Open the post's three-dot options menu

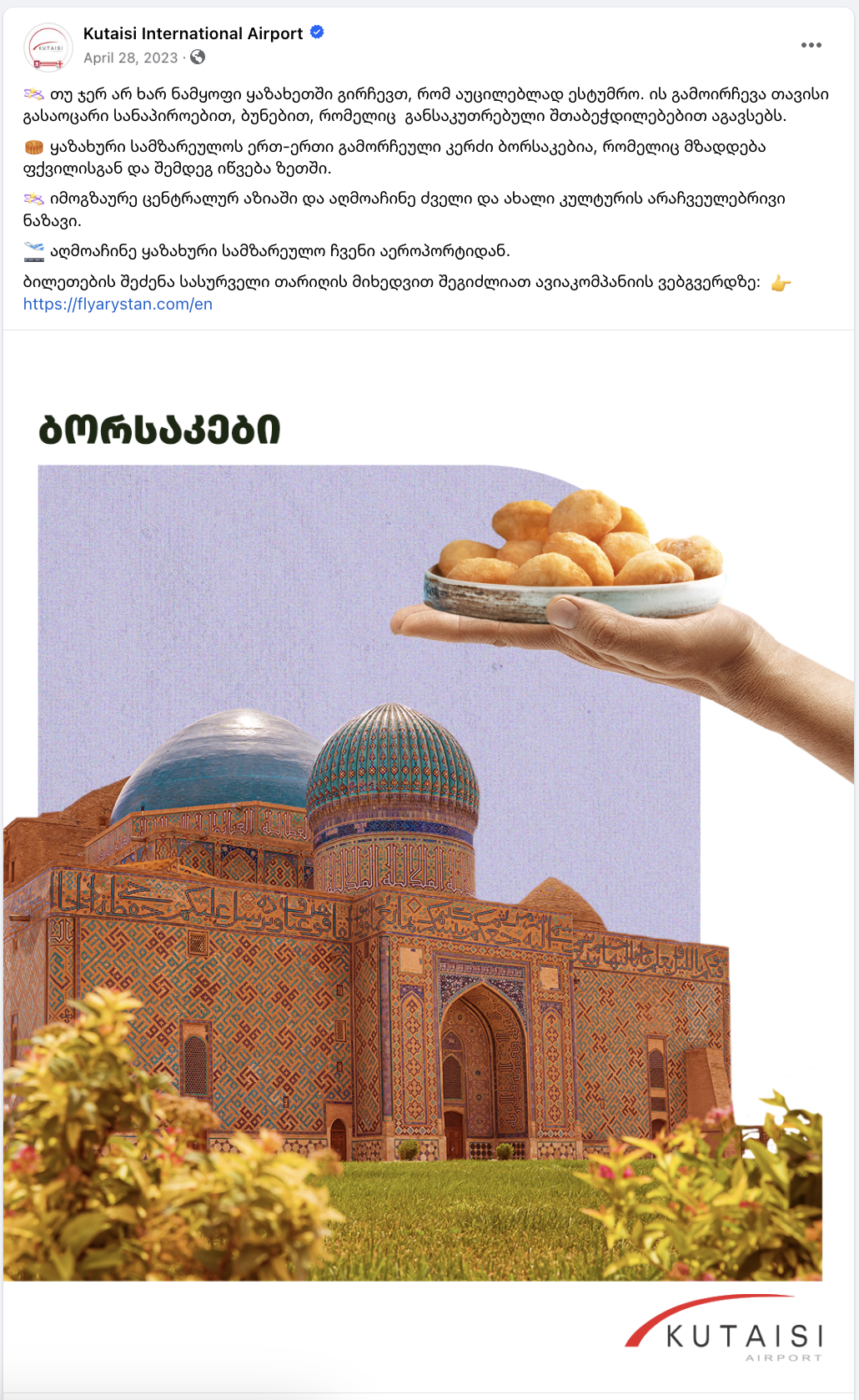coord(811,45)
